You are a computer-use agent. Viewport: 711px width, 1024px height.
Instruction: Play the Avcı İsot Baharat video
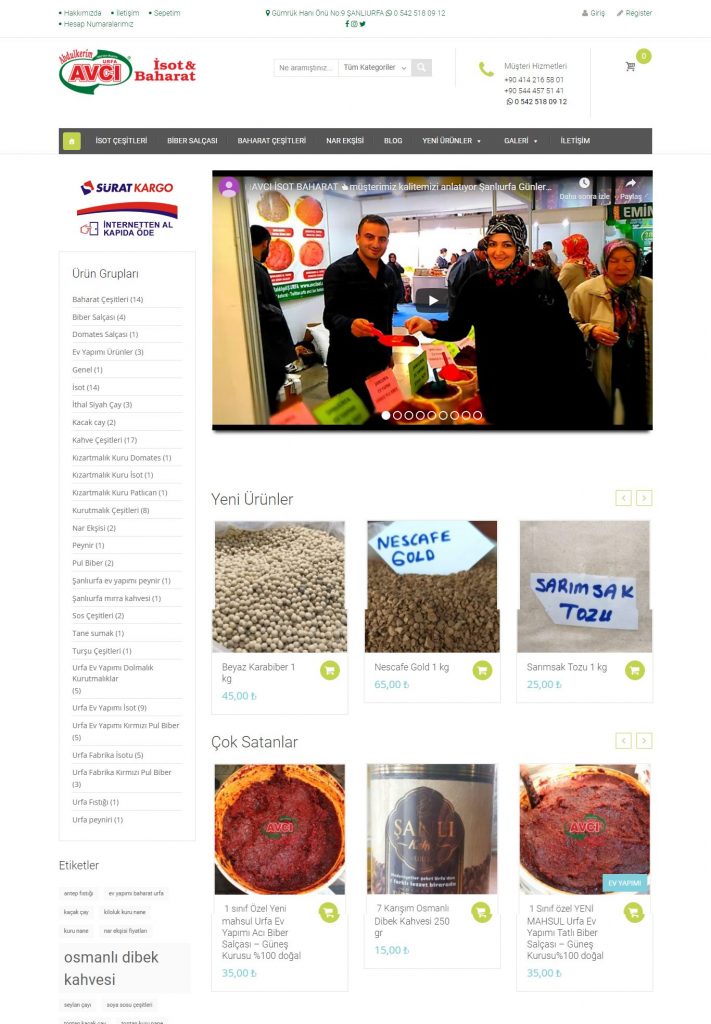(x=431, y=299)
